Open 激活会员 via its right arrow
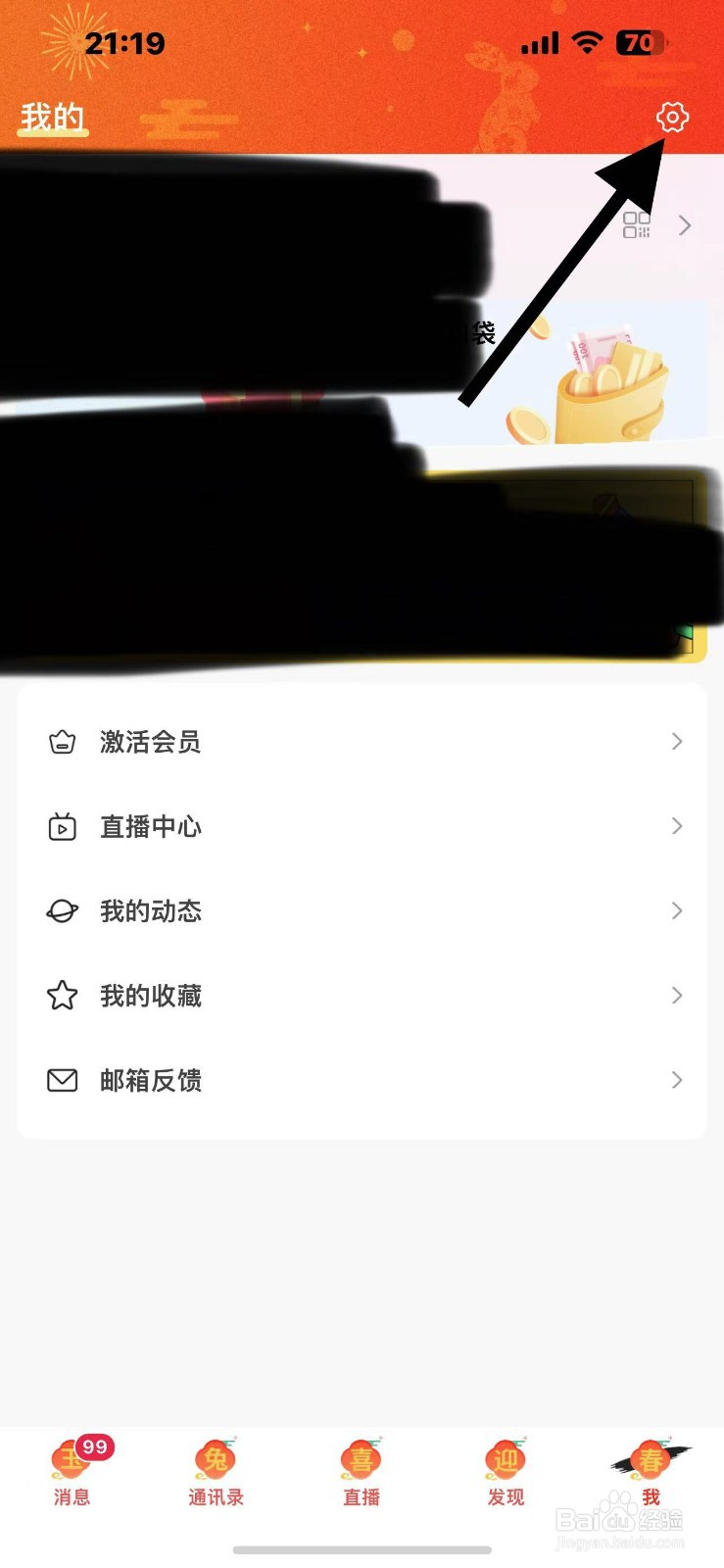724x1568 pixels. pos(677,742)
